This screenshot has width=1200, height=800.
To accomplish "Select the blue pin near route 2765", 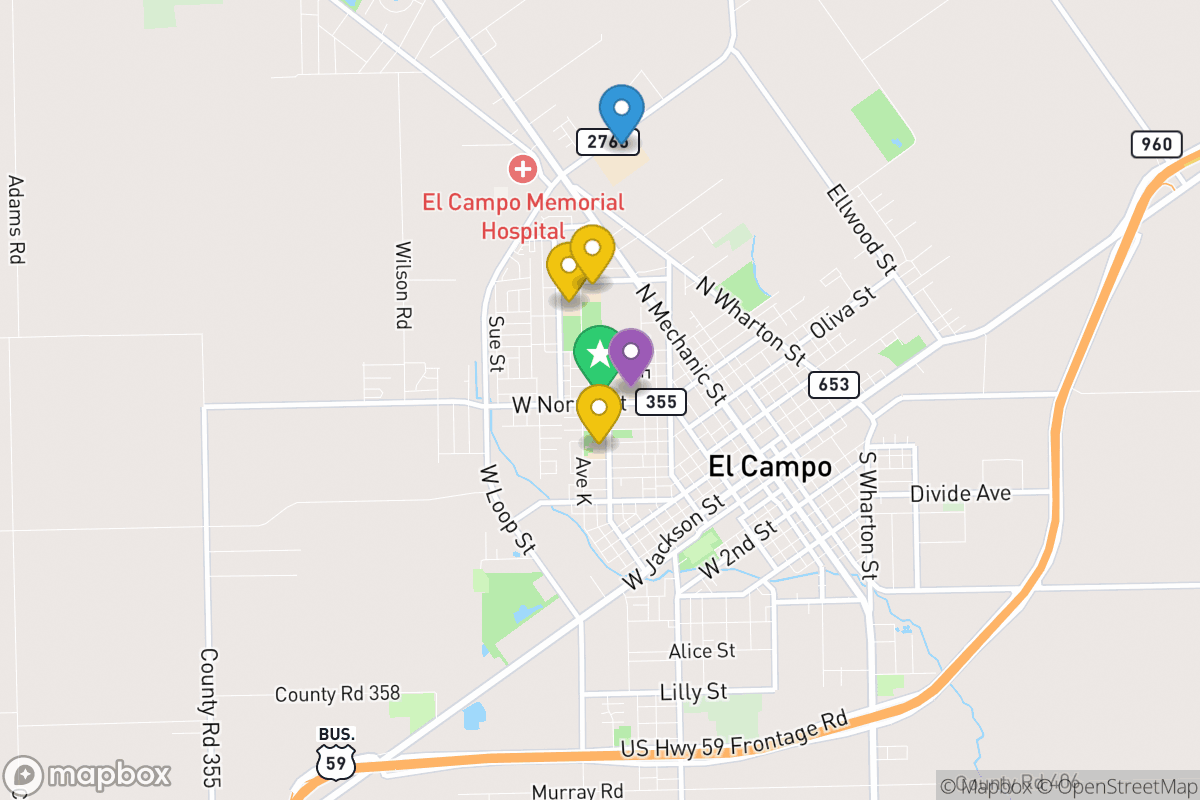I will pyautogui.click(x=621, y=109).
